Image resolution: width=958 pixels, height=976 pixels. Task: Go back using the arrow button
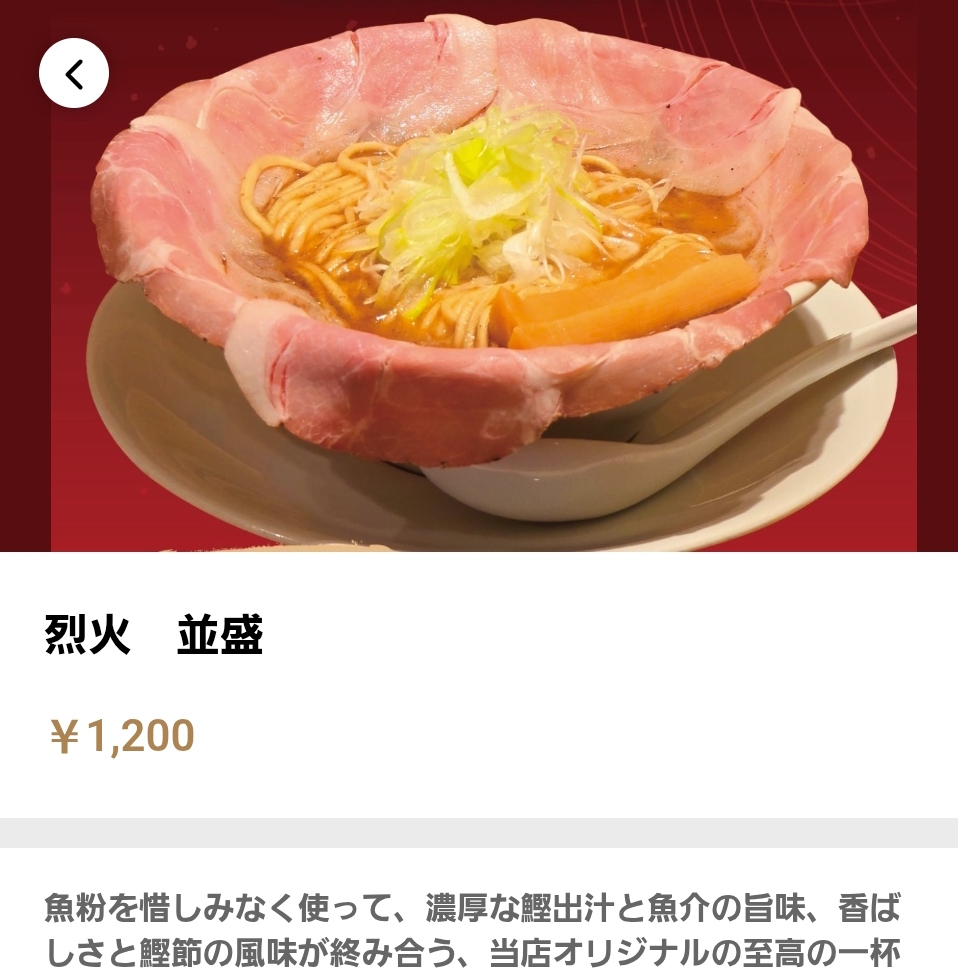(74, 73)
